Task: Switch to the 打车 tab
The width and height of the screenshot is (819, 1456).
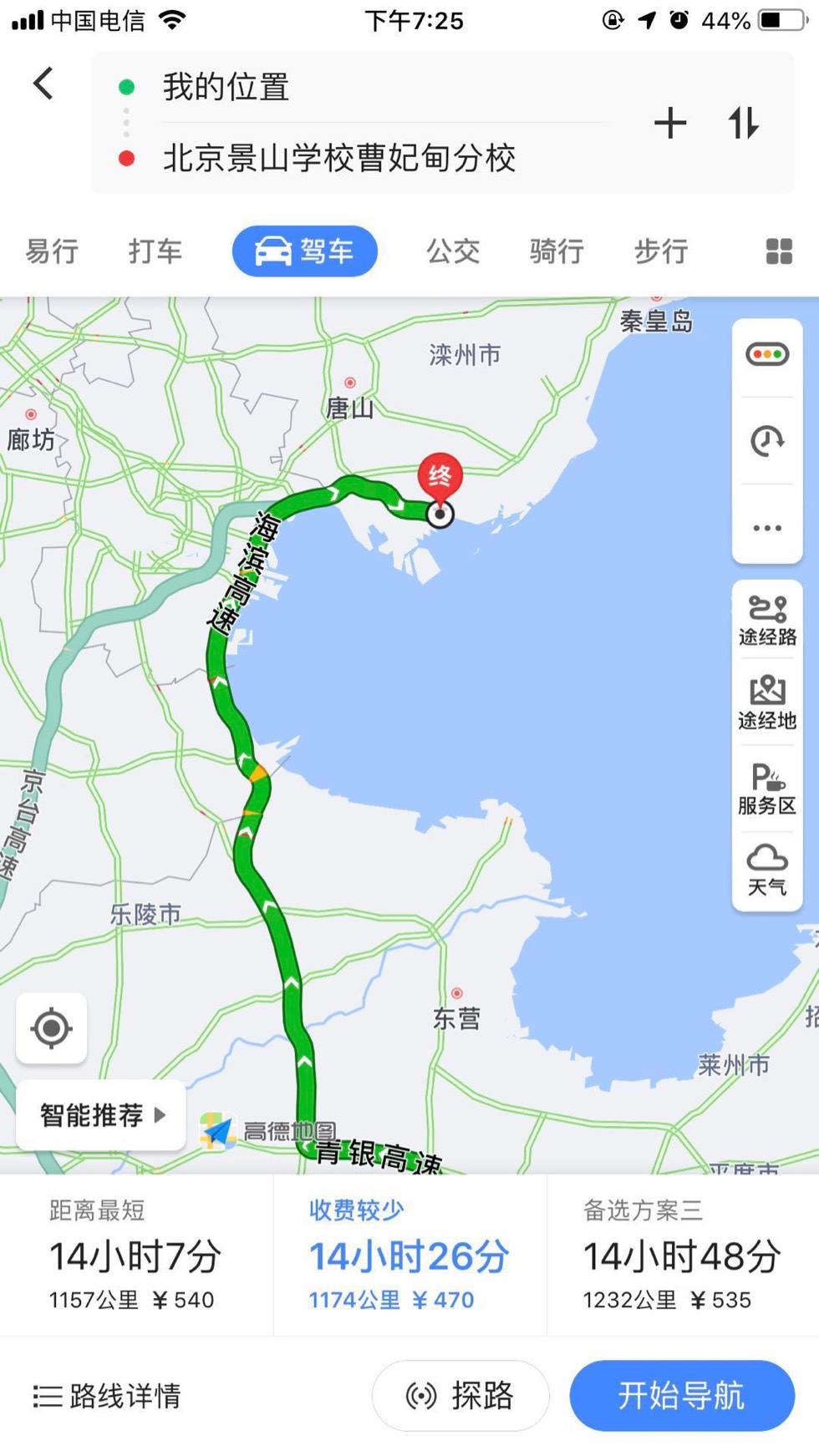Action: tap(155, 251)
